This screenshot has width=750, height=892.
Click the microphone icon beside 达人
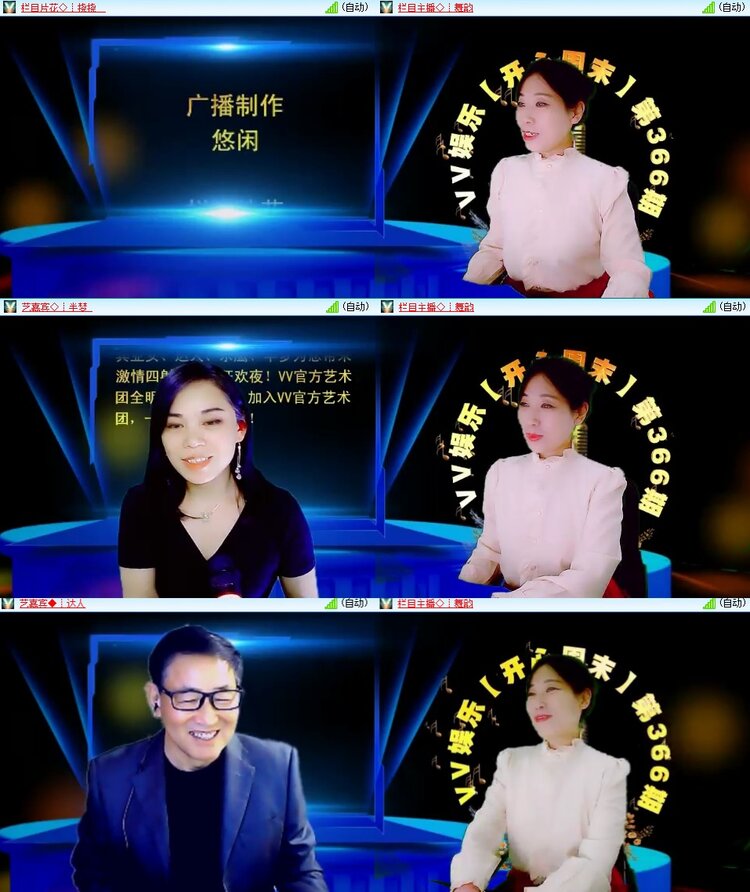click(10, 604)
